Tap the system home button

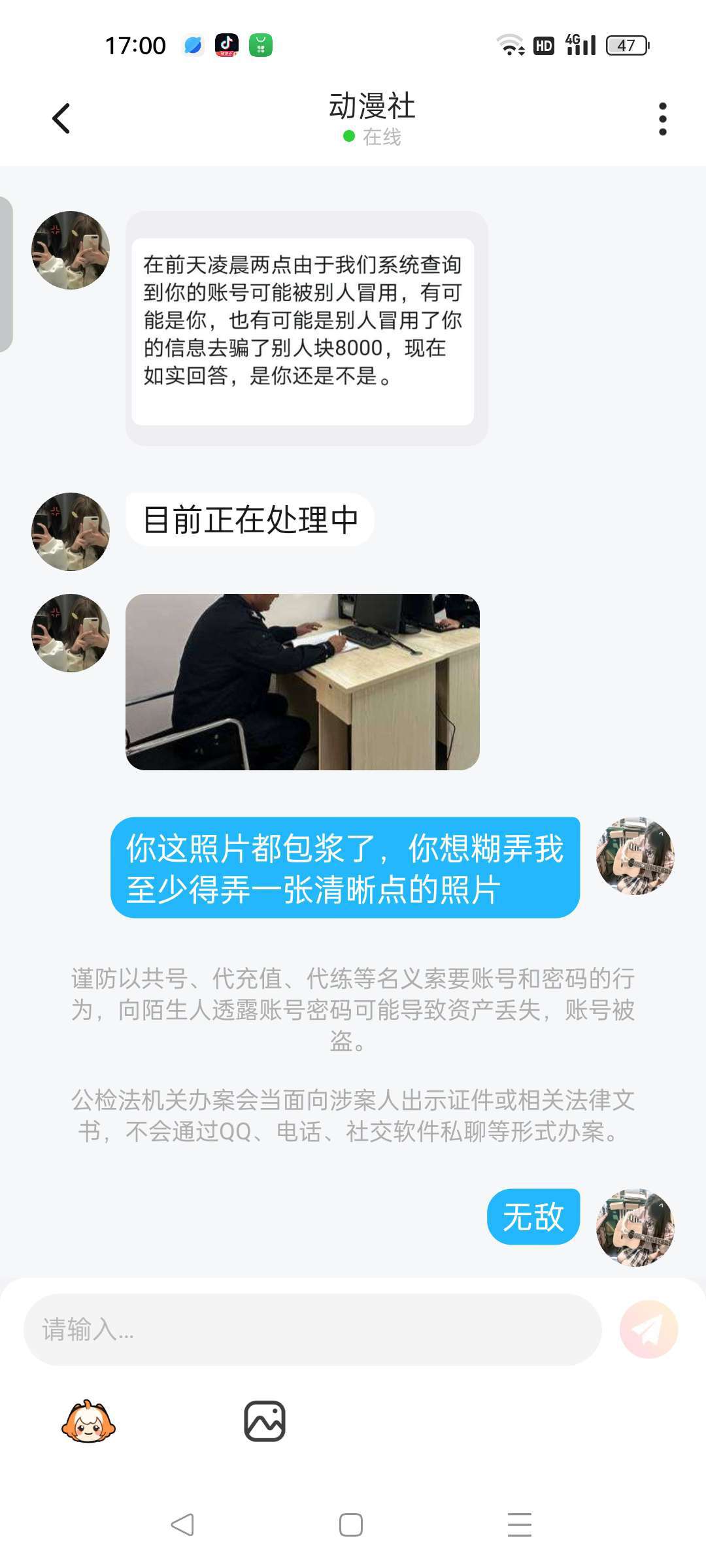[x=351, y=1525]
